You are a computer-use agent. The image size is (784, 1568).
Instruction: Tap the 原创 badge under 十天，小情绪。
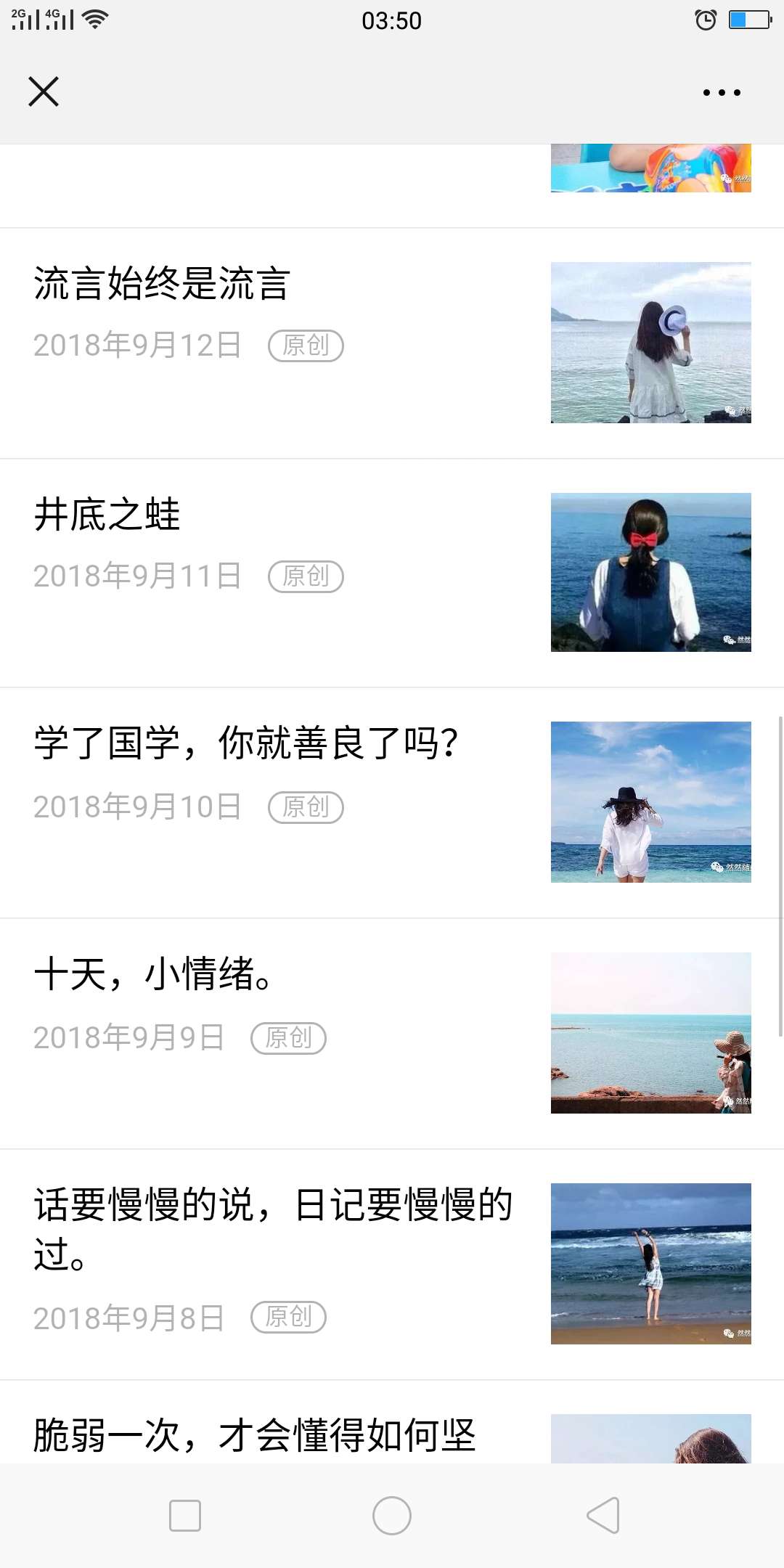click(289, 1038)
